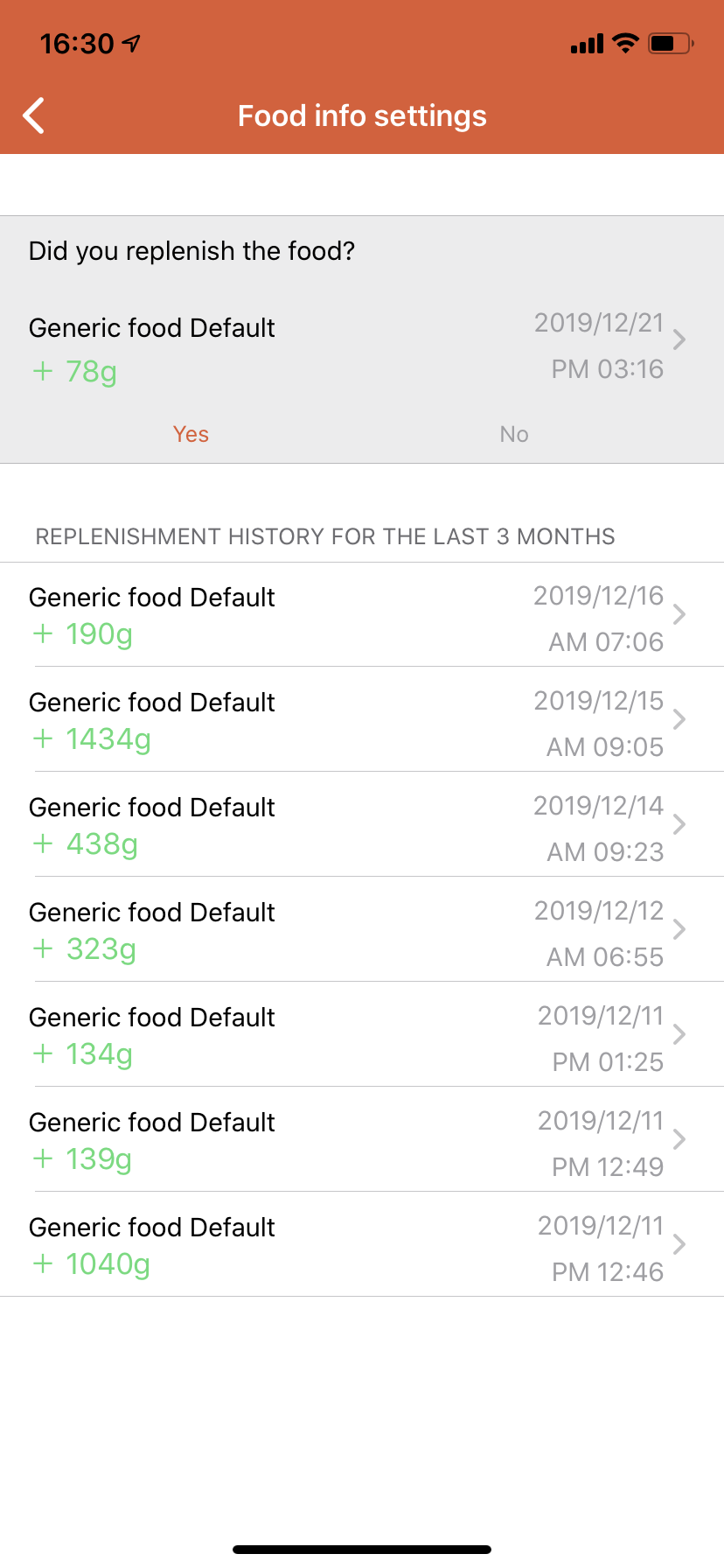Go back from Food info settings
The height and width of the screenshot is (1568, 724).
coord(34,115)
